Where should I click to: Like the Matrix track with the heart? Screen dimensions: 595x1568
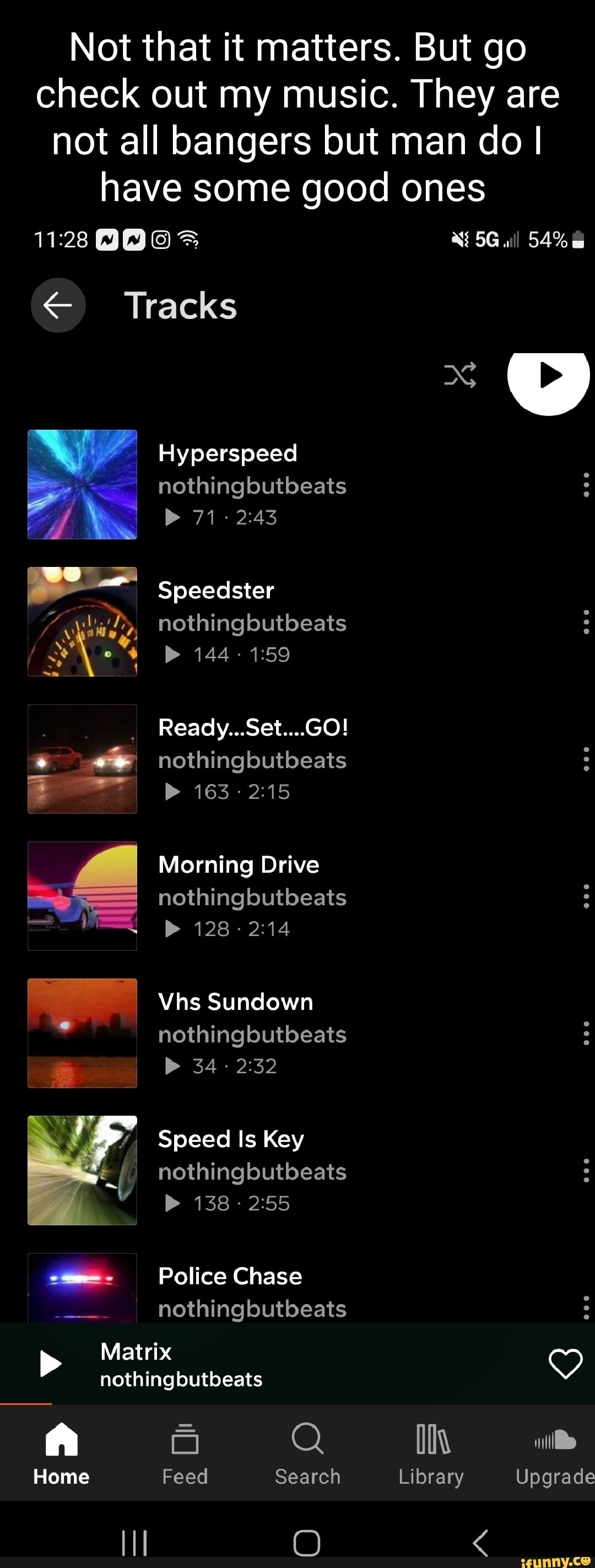pyautogui.click(x=565, y=1364)
